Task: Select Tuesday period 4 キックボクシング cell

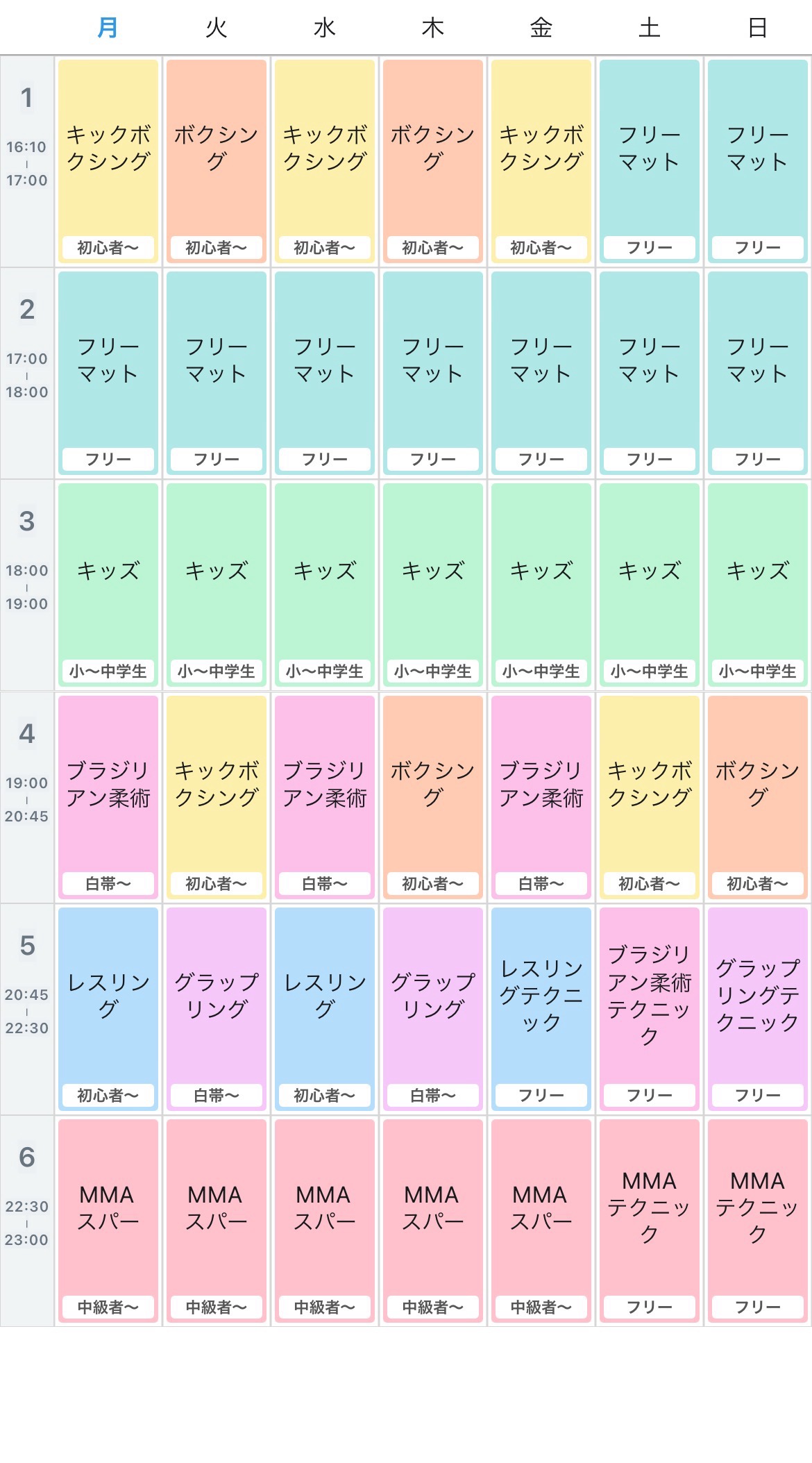Action: coord(217,797)
